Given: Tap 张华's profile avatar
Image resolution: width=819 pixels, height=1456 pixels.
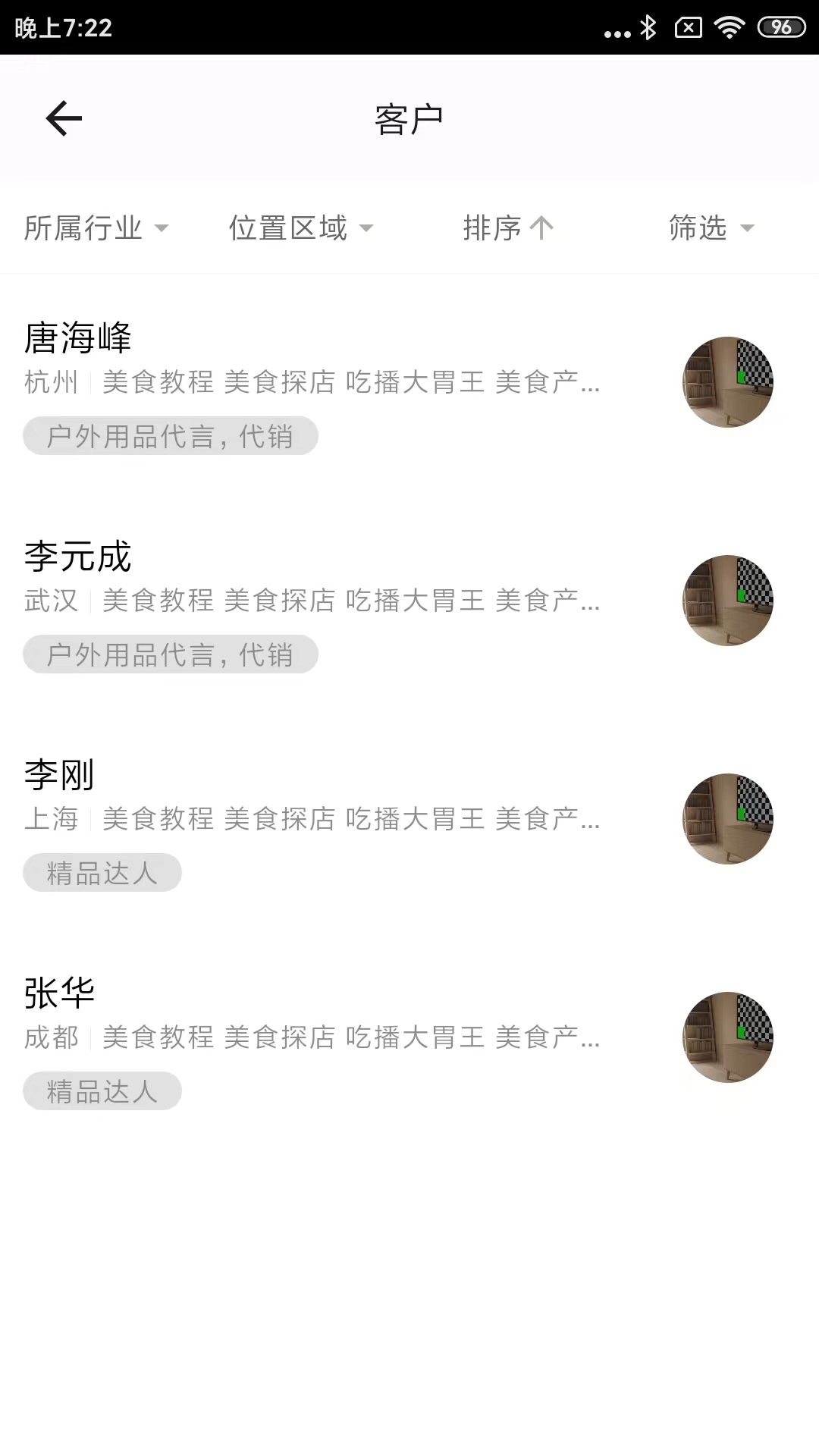Looking at the screenshot, I should click(728, 1037).
